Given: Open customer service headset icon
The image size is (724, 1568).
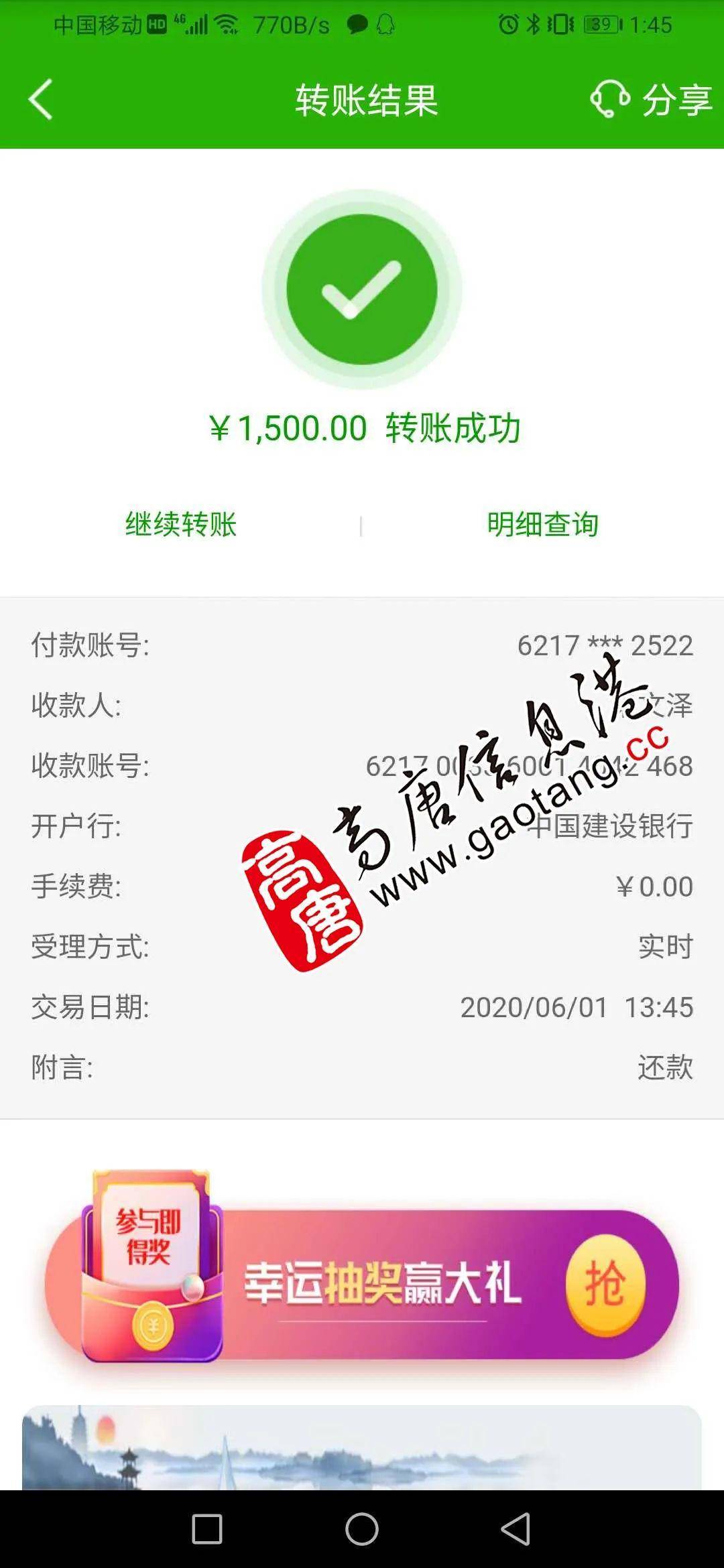Looking at the screenshot, I should click(x=609, y=99).
